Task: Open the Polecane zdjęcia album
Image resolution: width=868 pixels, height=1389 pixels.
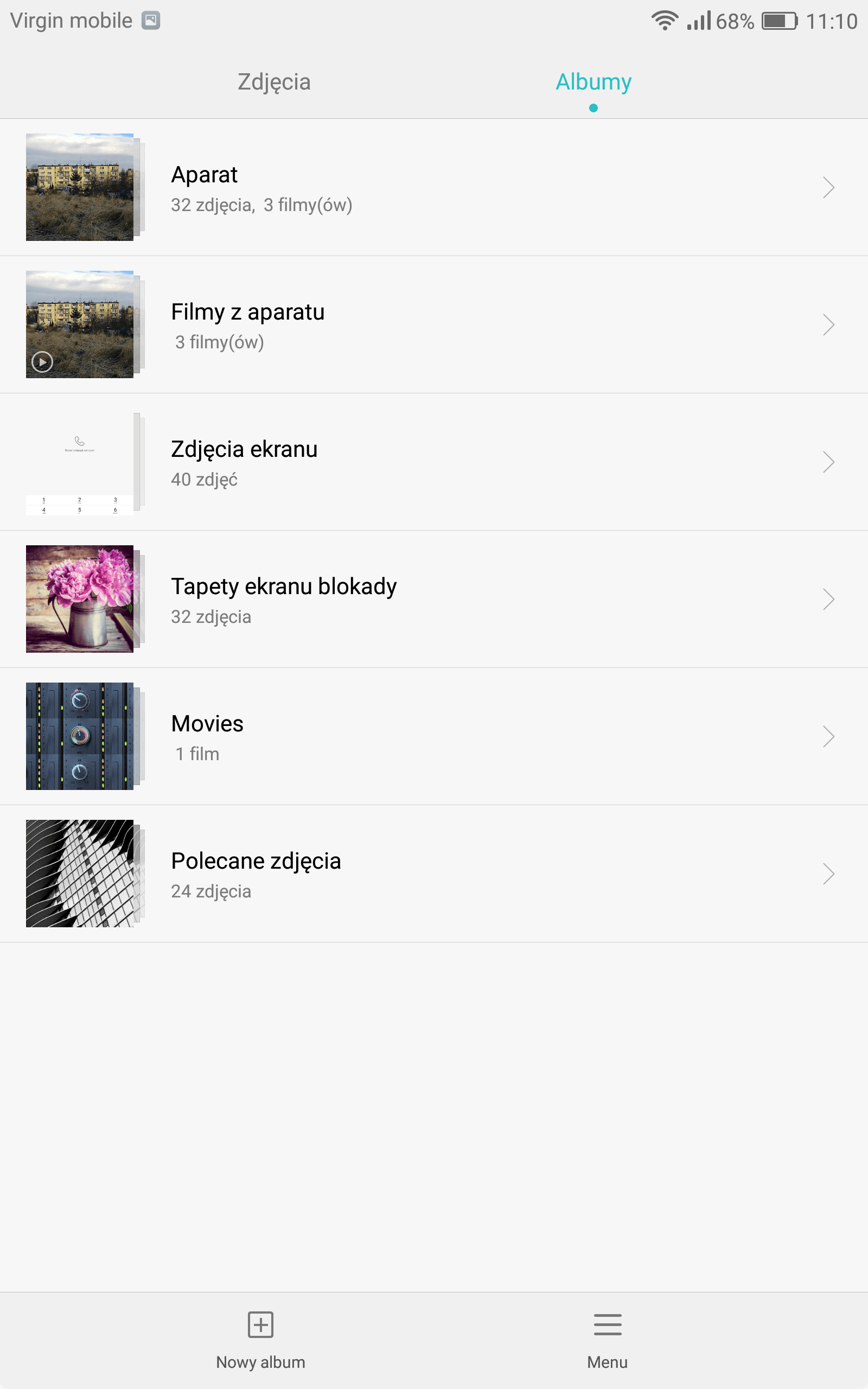Action: coord(434,873)
